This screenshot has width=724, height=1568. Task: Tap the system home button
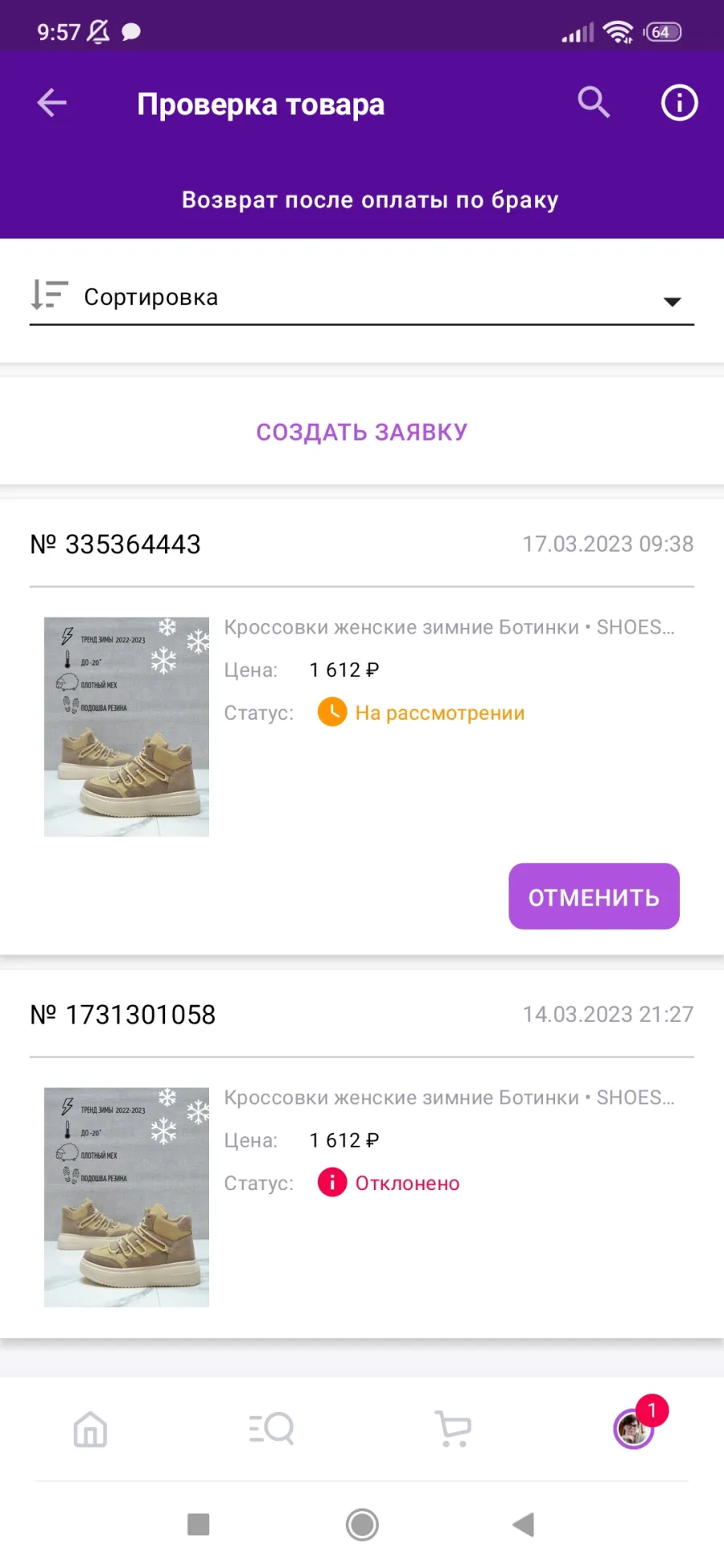(362, 1525)
